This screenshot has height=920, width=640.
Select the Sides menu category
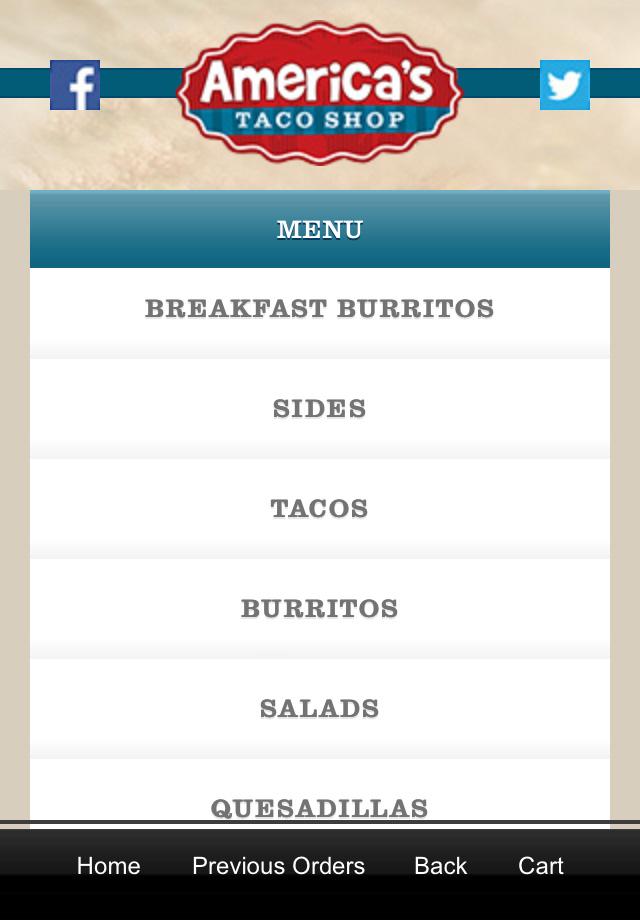click(320, 409)
